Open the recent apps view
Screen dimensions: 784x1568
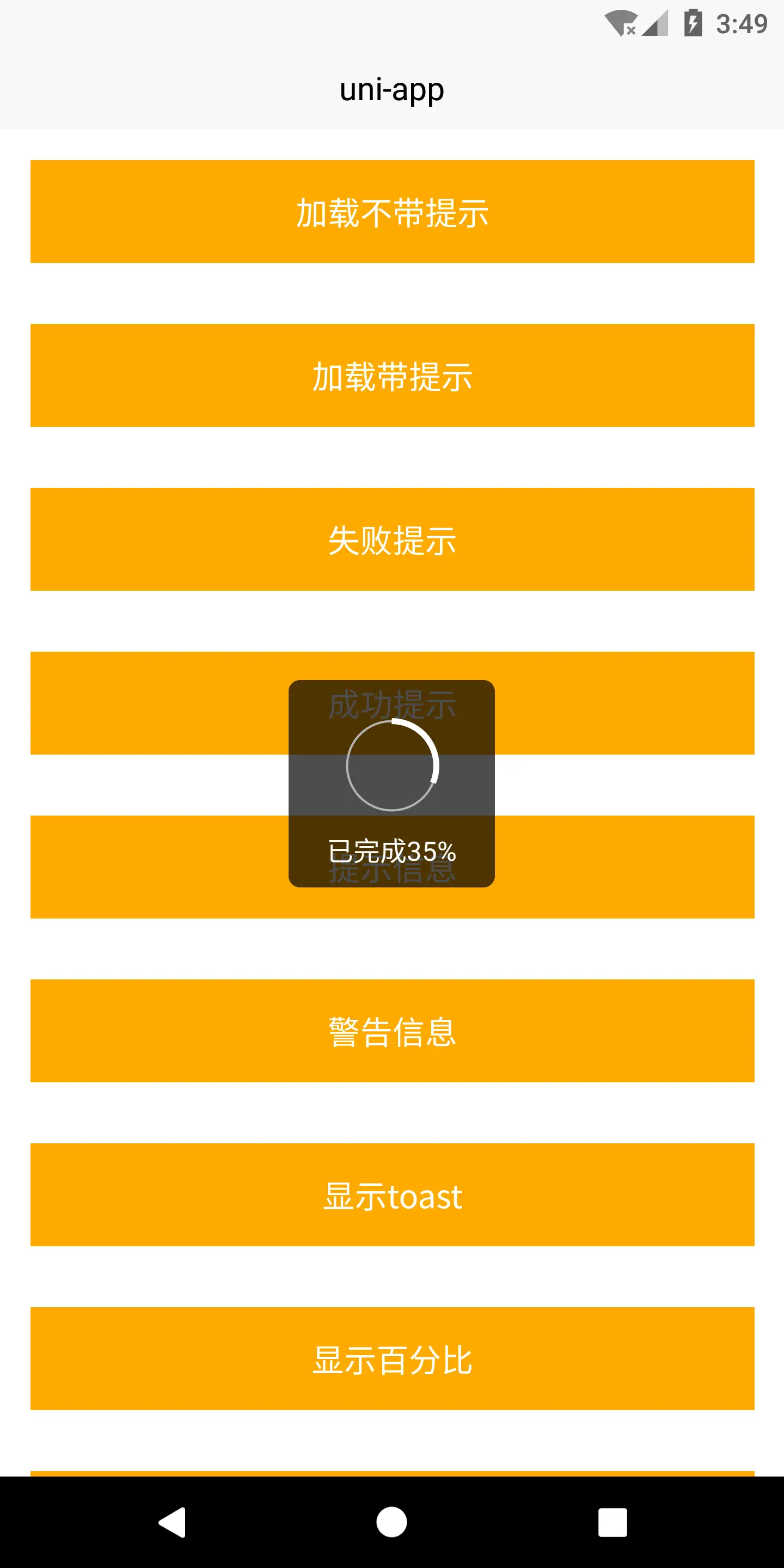[612, 1522]
